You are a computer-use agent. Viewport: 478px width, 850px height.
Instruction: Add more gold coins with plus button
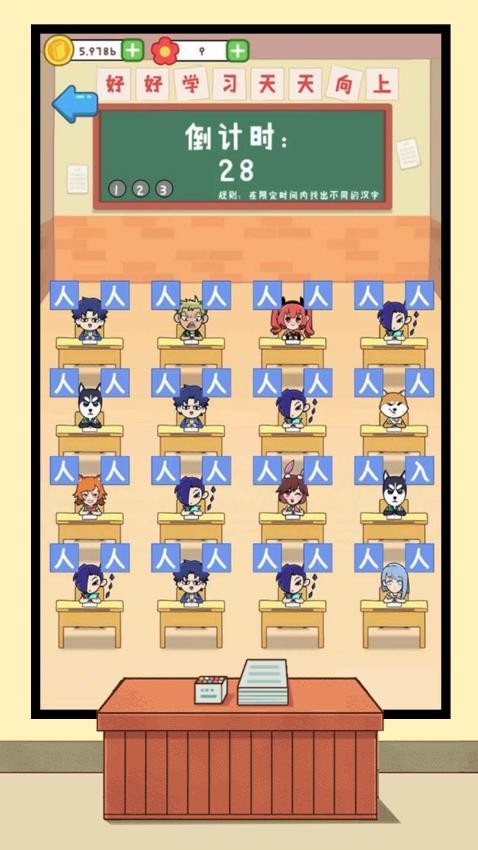click(132, 50)
